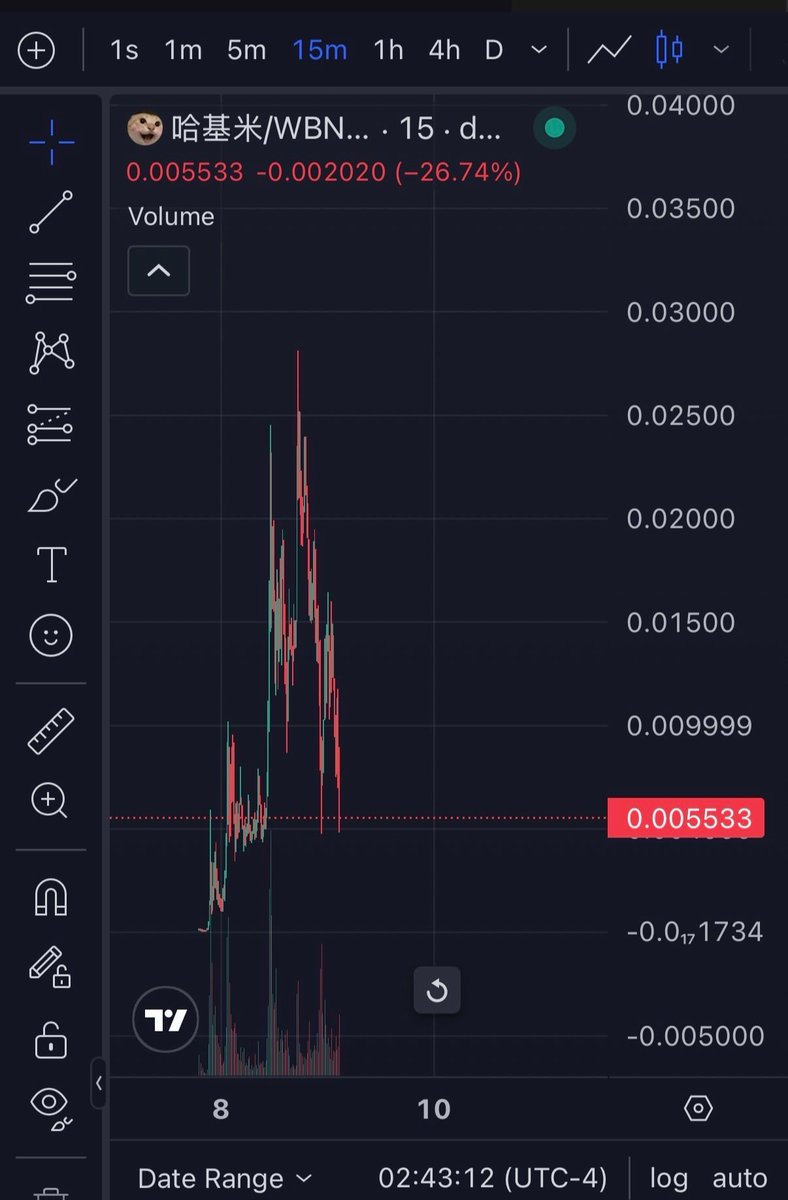Select the candlestick chart style
The width and height of the screenshot is (788, 1200).
(669, 49)
